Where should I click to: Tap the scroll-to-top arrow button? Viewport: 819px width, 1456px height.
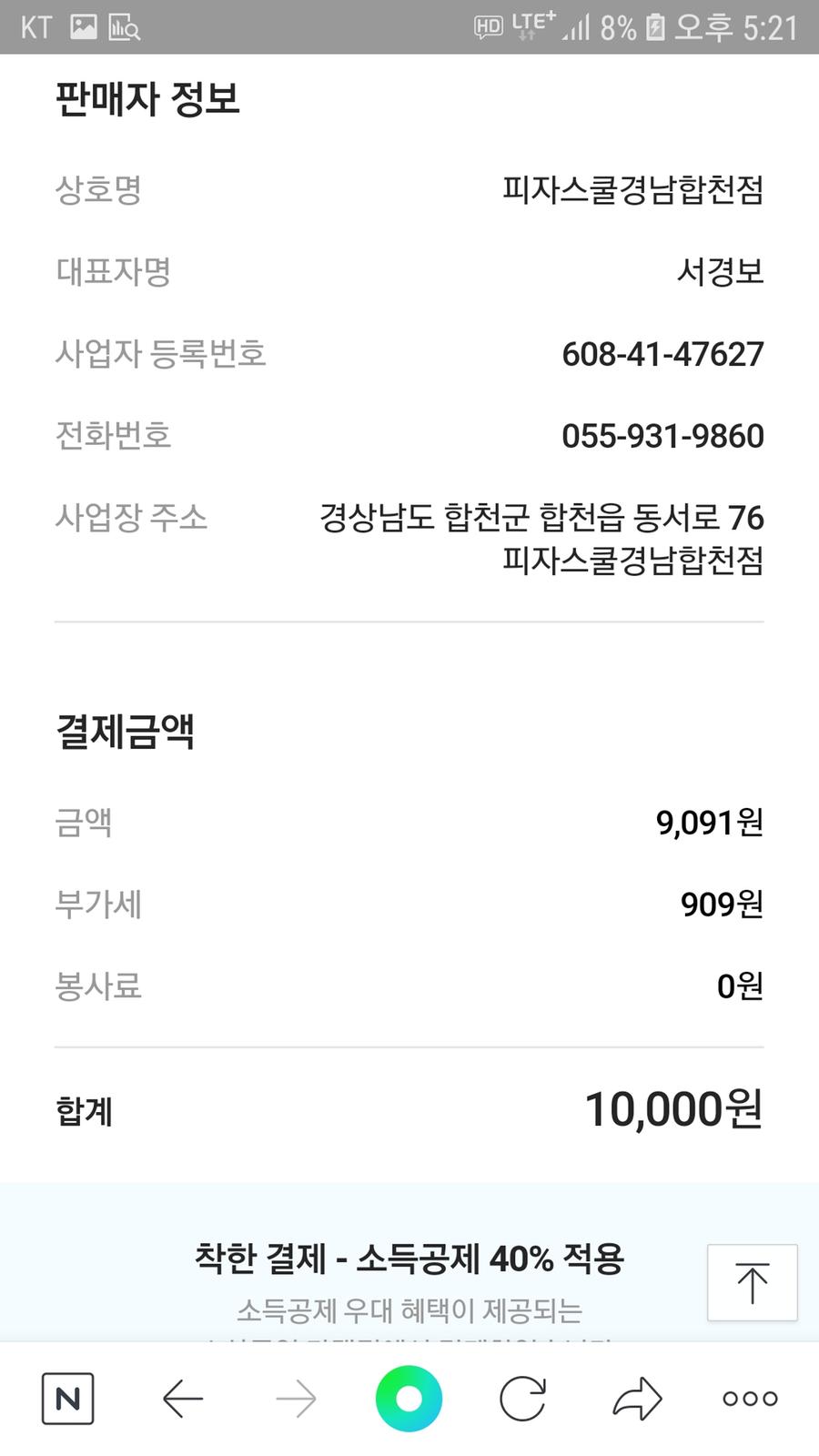click(x=752, y=1283)
